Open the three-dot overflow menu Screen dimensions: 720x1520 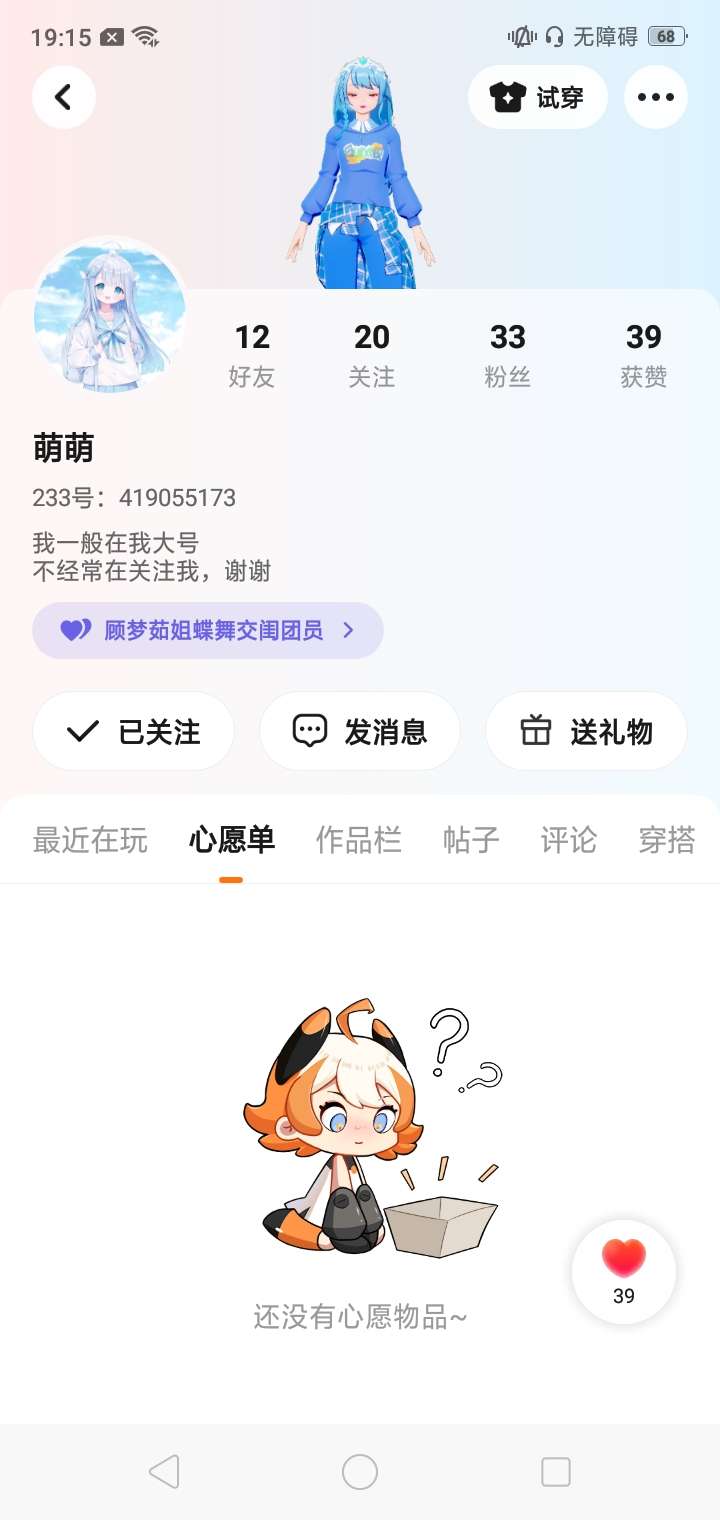[655, 97]
